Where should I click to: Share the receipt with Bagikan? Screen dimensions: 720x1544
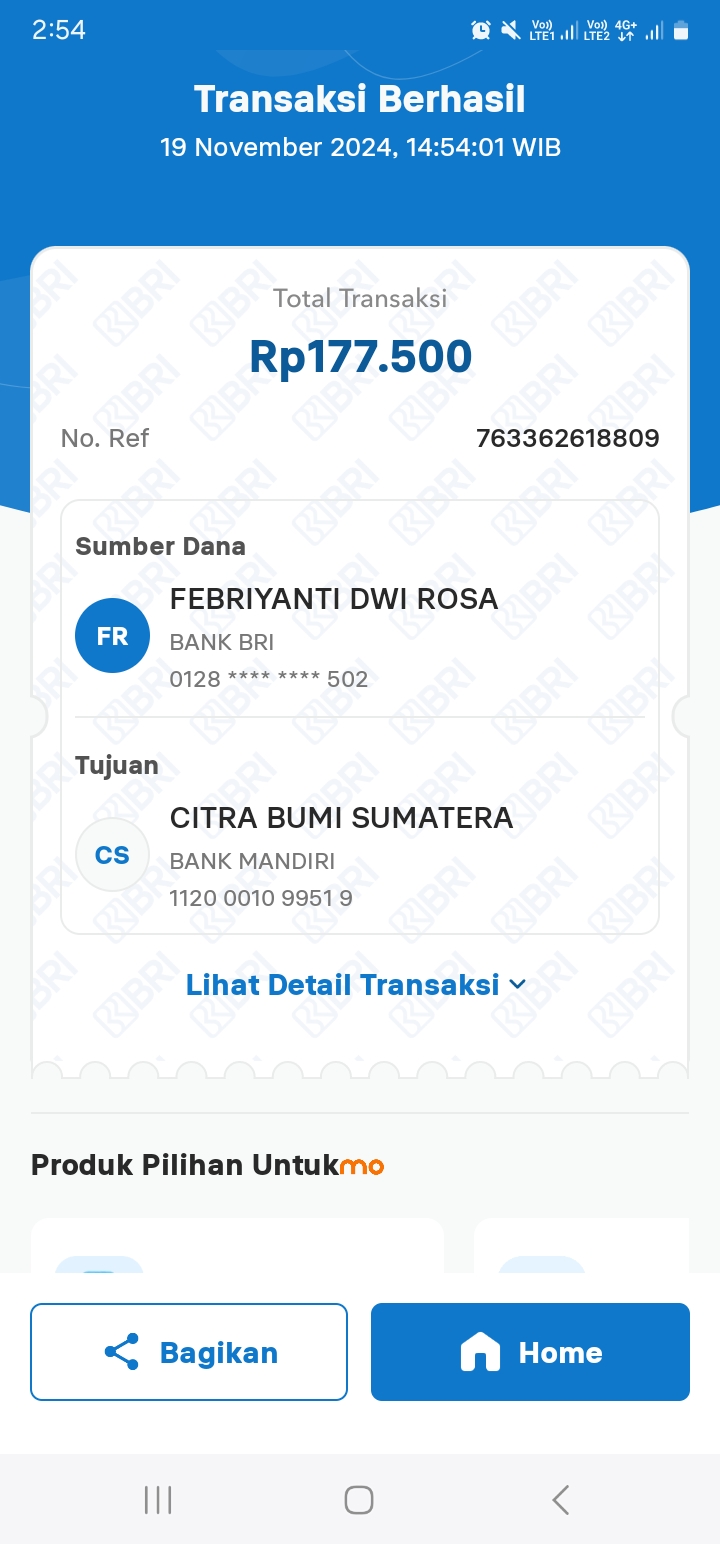189,1352
